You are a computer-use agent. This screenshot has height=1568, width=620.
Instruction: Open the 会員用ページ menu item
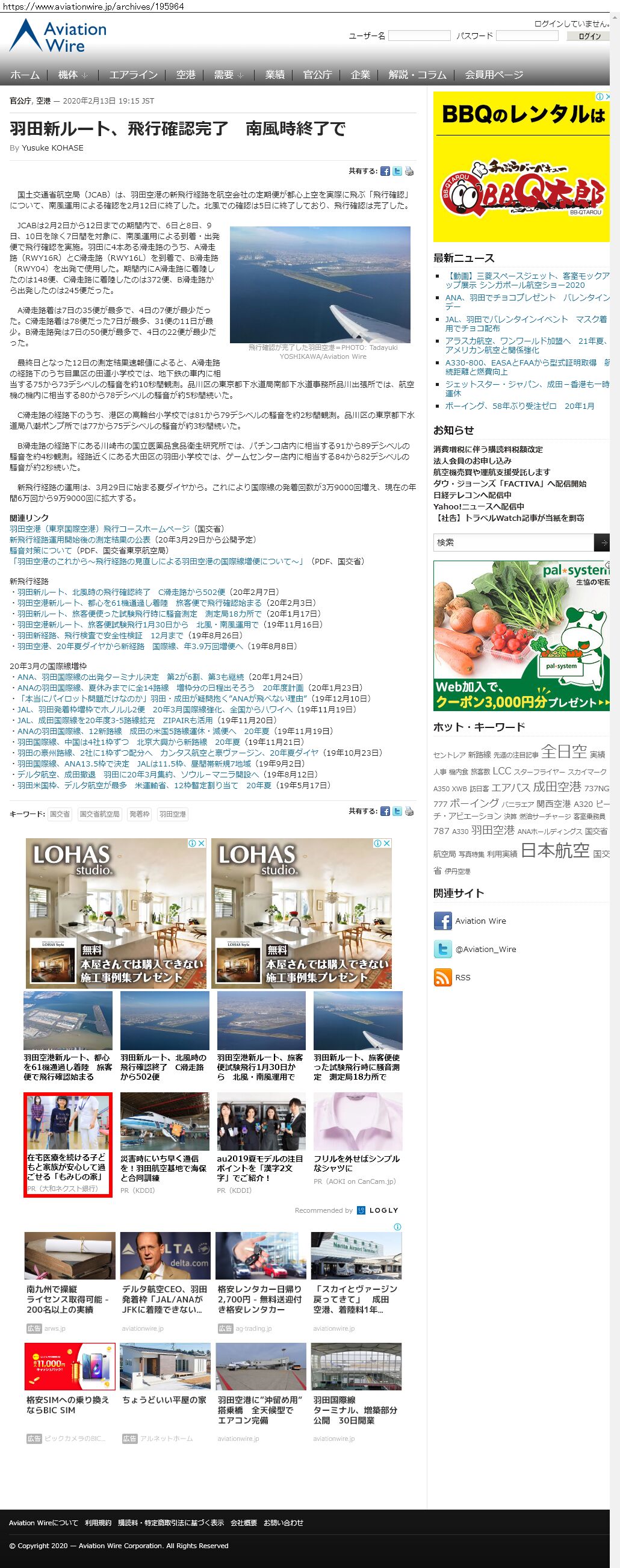click(x=494, y=75)
